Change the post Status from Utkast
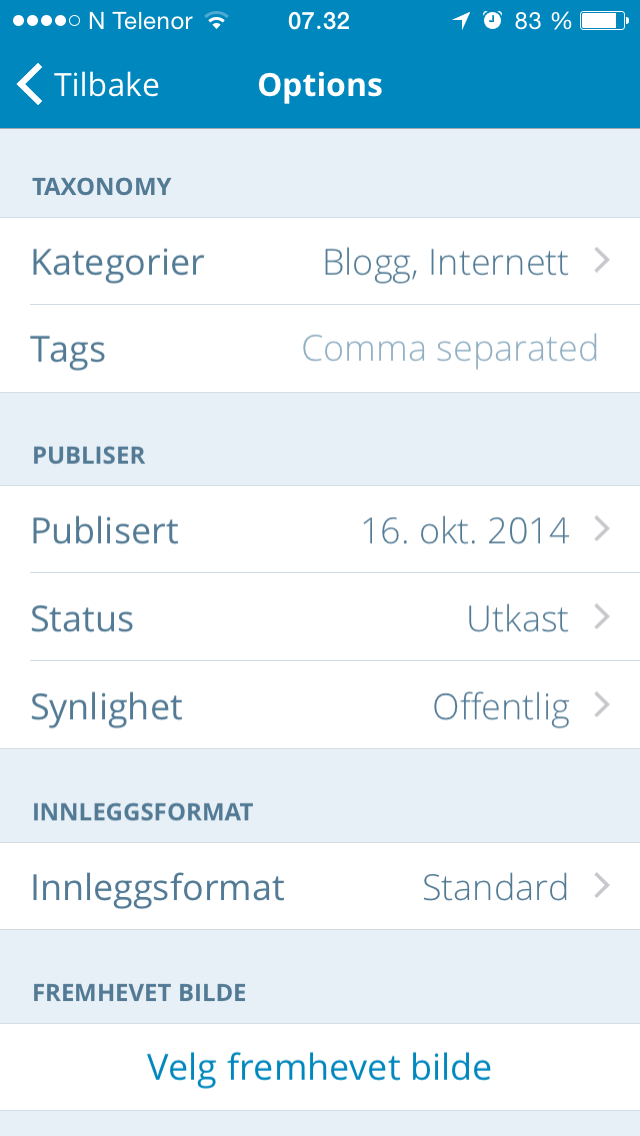The image size is (640, 1136). (x=320, y=617)
